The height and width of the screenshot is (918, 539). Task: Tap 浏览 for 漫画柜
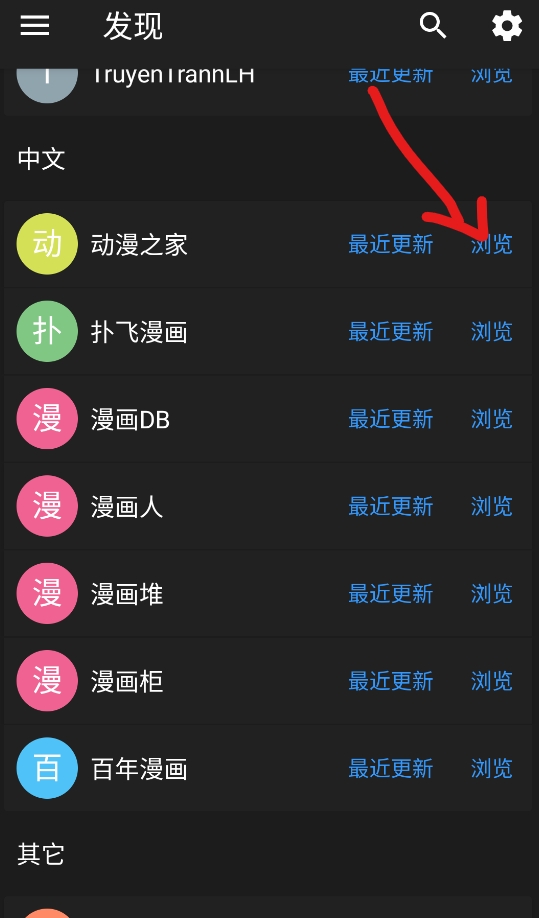pyautogui.click(x=492, y=681)
